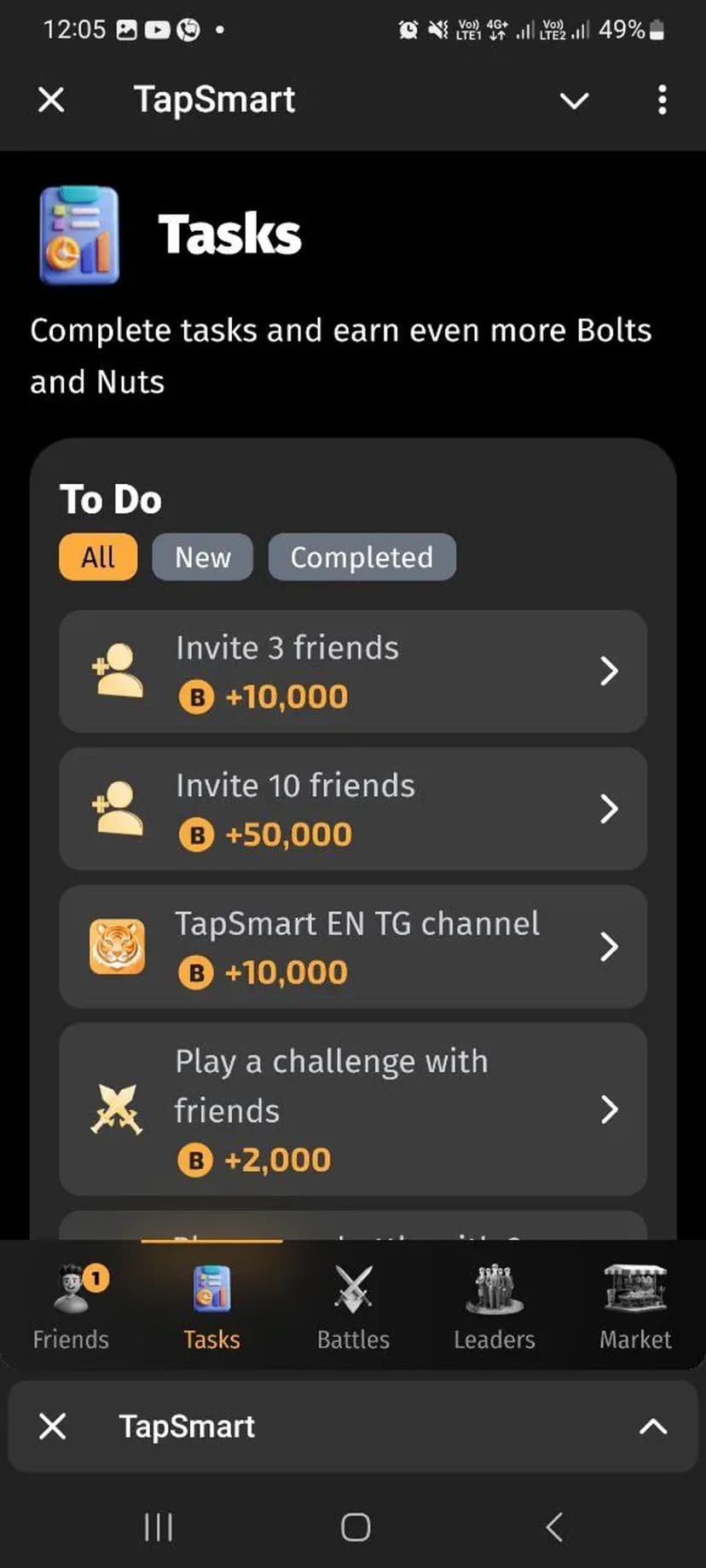
Task: Select the All filter chip
Action: click(x=98, y=557)
